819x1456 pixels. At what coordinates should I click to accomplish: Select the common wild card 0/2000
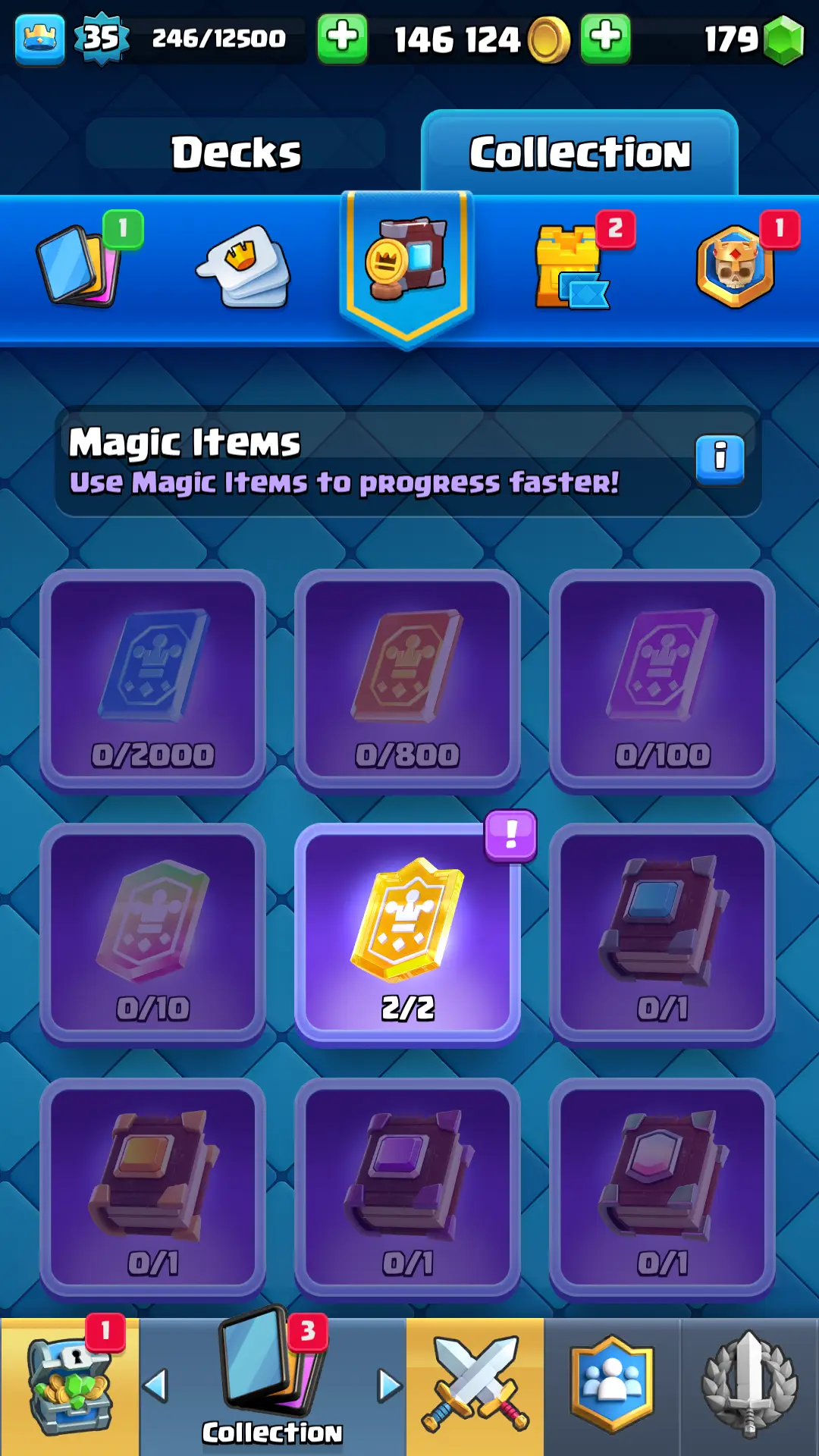(152, 680)
